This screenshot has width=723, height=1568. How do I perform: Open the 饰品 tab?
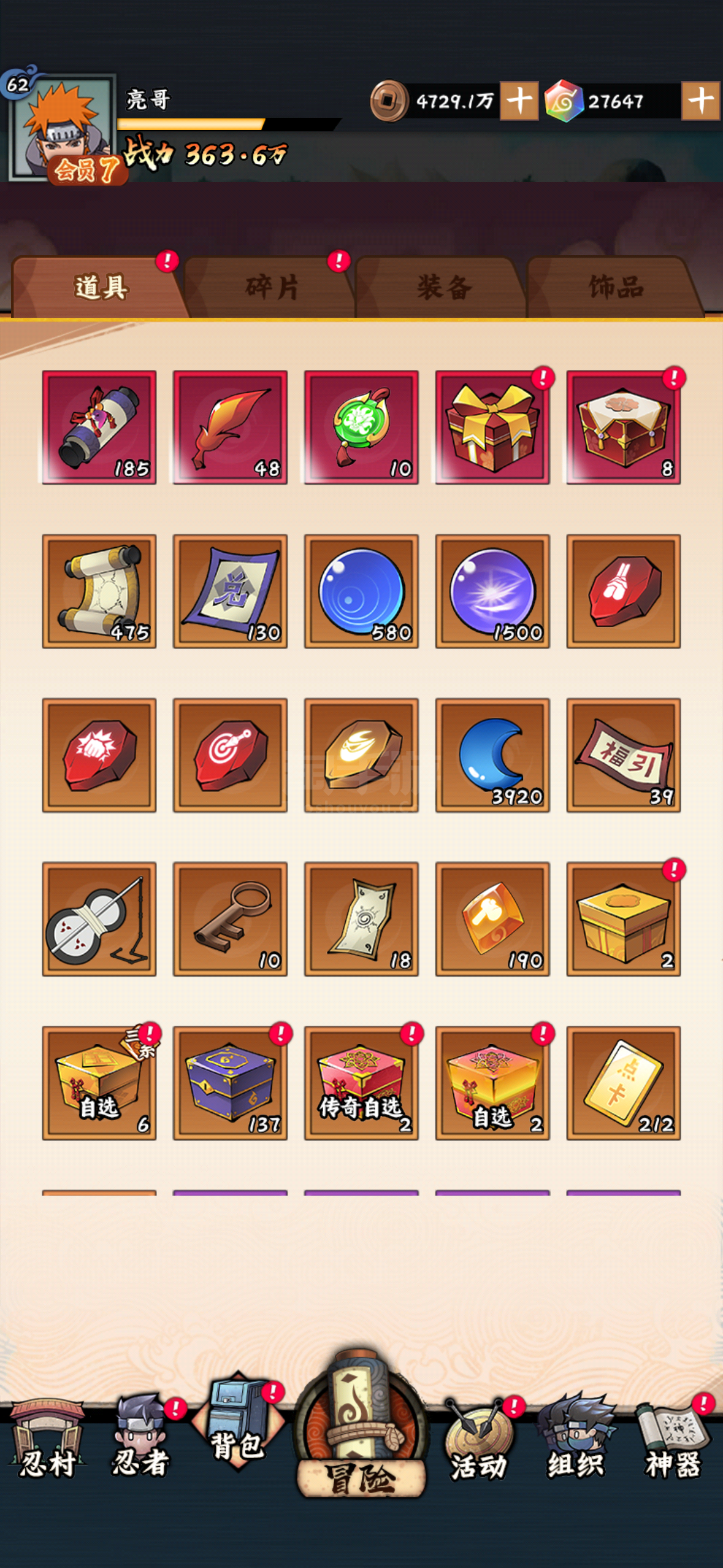[x=614, y=287]
